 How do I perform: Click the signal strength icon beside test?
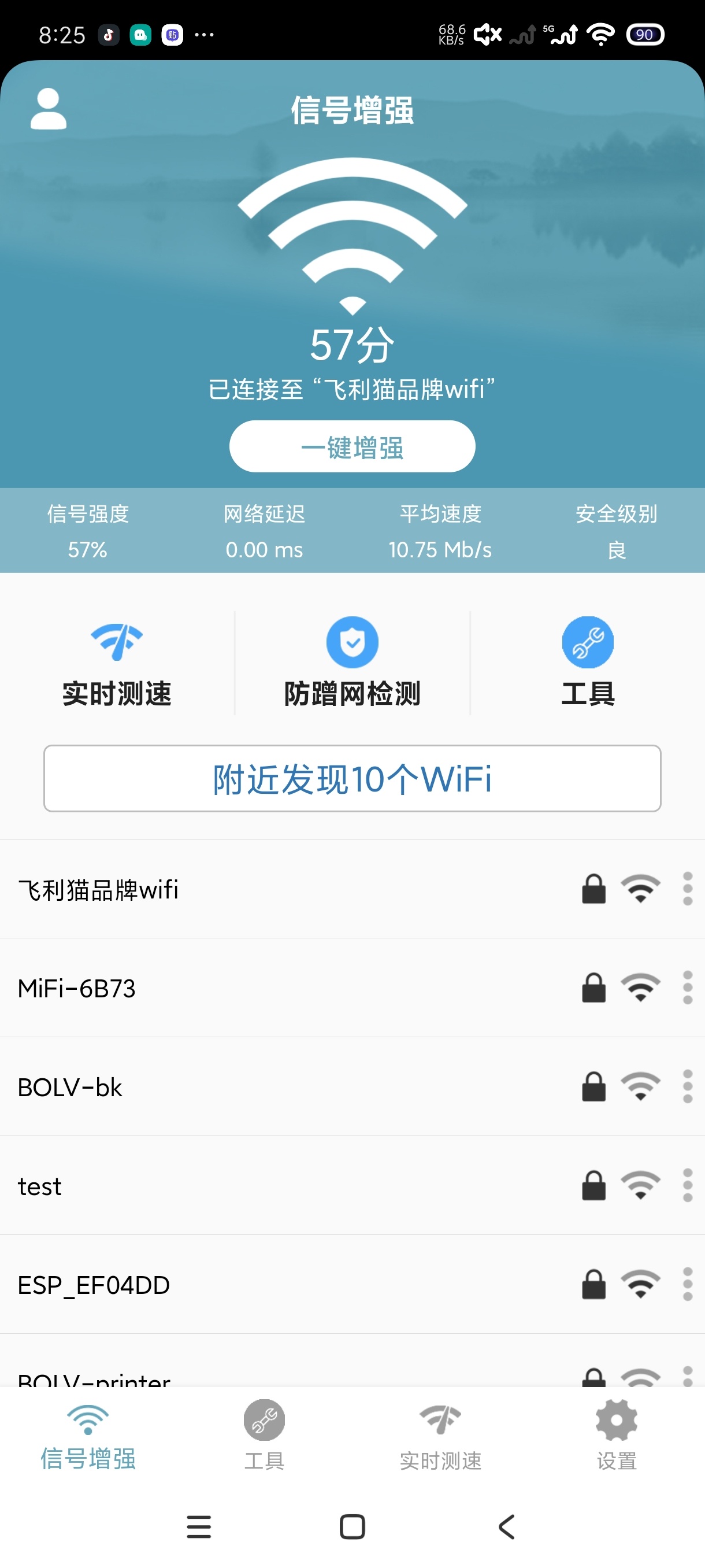click(x=640, y=1185)
